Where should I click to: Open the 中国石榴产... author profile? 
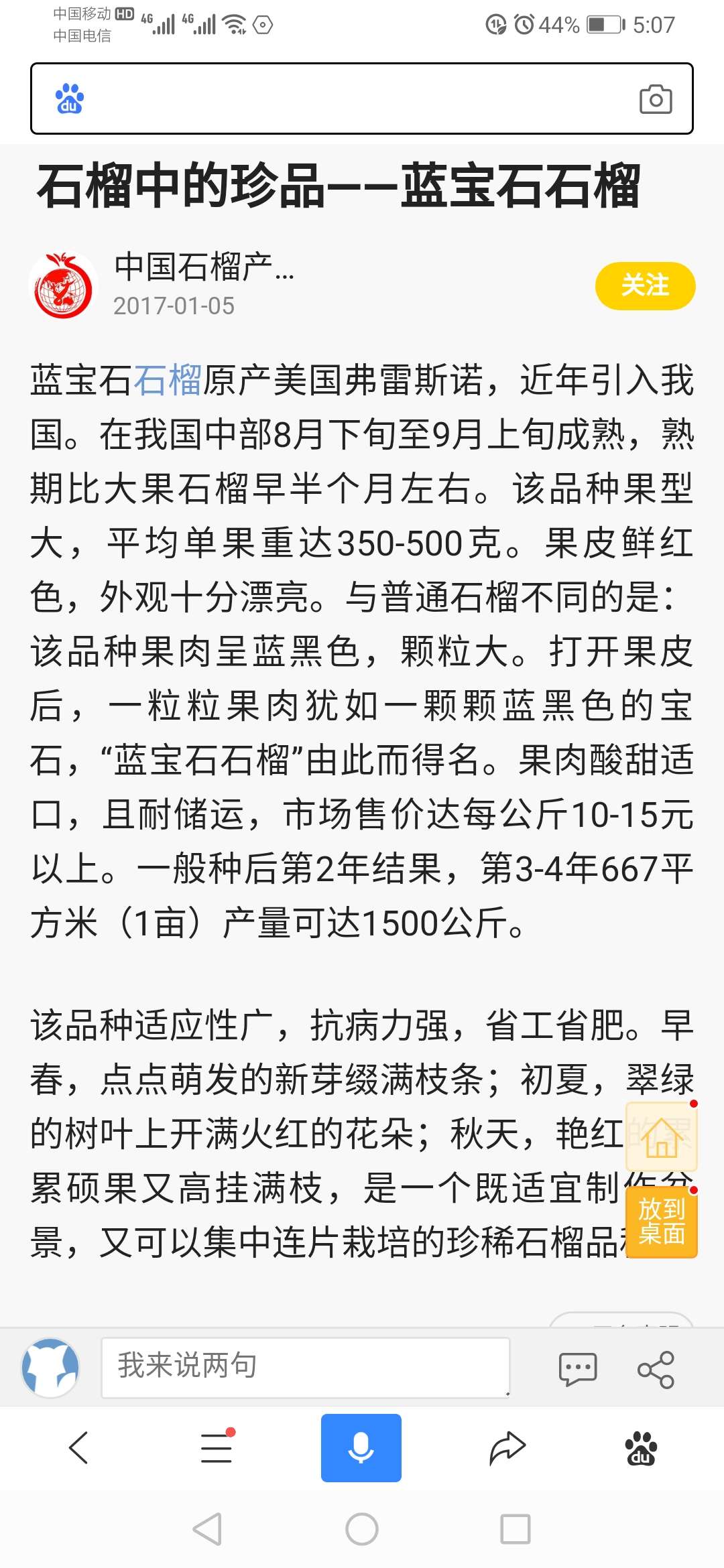[x=204, y=267]
